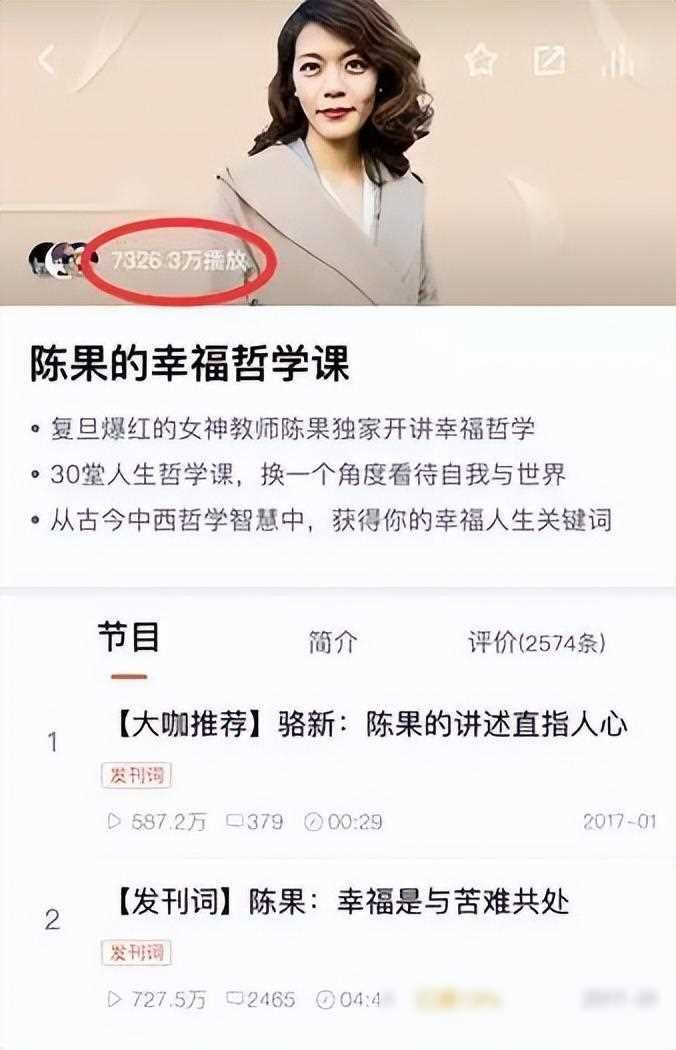Share the course via the share icon
Image resolution: width=676 pixels, height=1050 pixels.
click(x=549, y=60)
